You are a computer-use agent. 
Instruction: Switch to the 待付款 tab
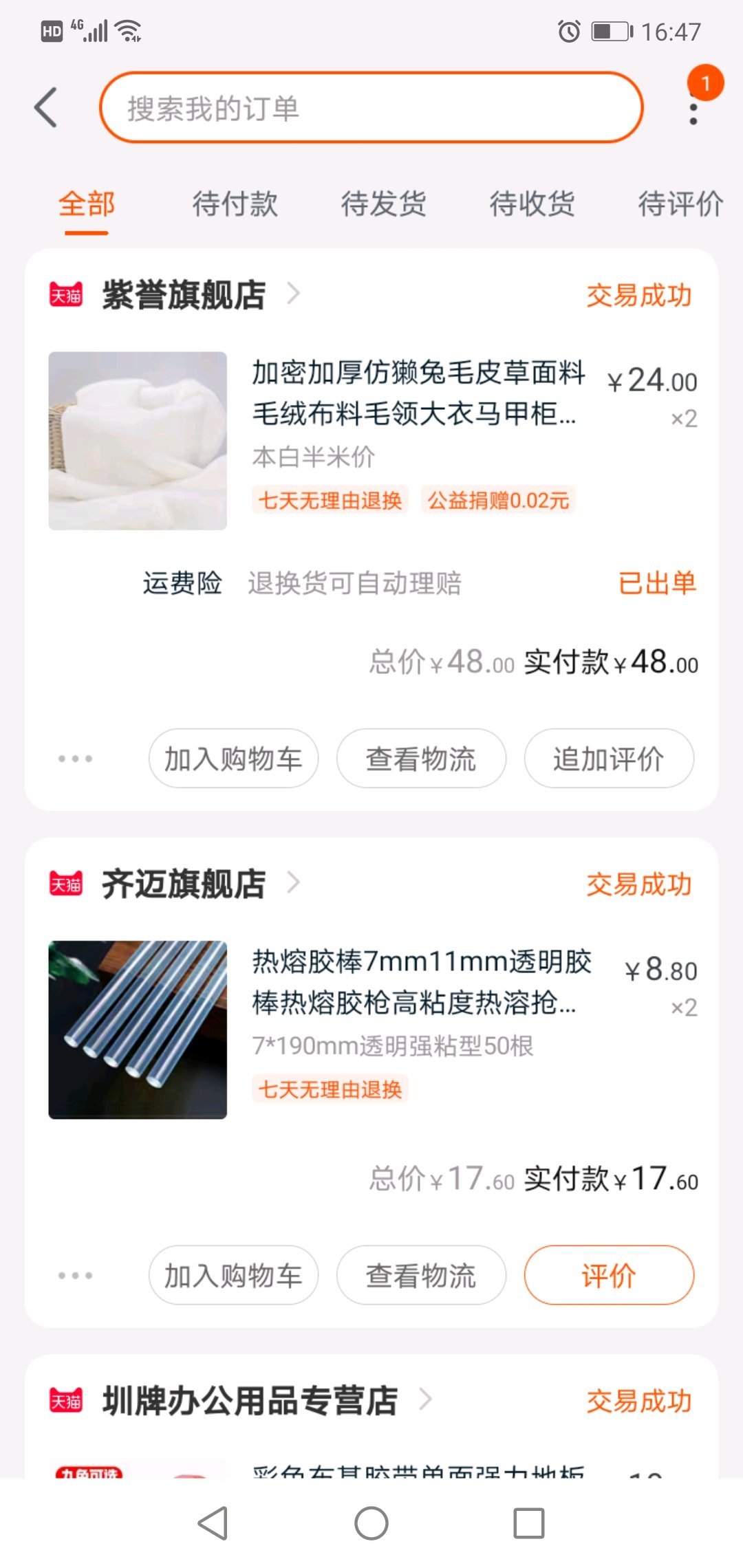pos(235,204)
